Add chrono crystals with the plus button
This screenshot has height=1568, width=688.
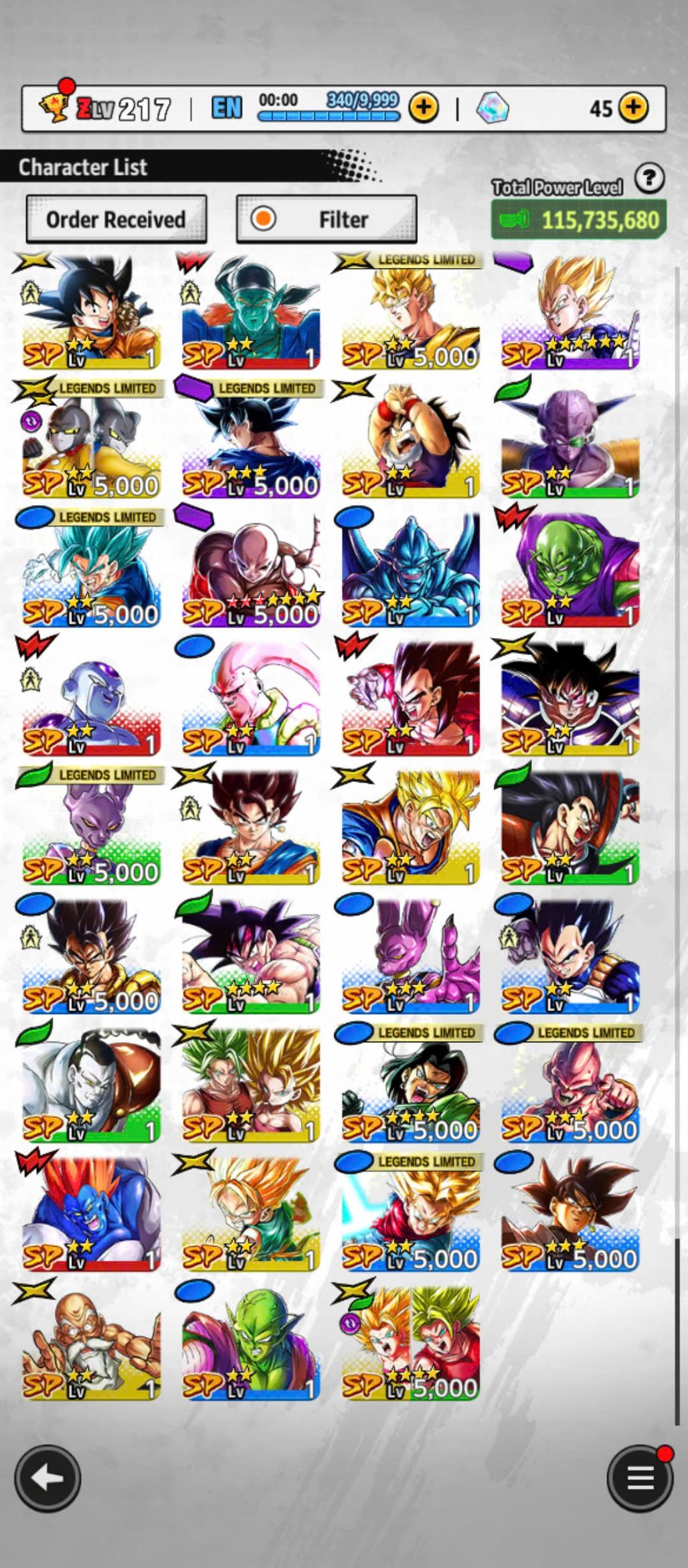pos(633,107)
